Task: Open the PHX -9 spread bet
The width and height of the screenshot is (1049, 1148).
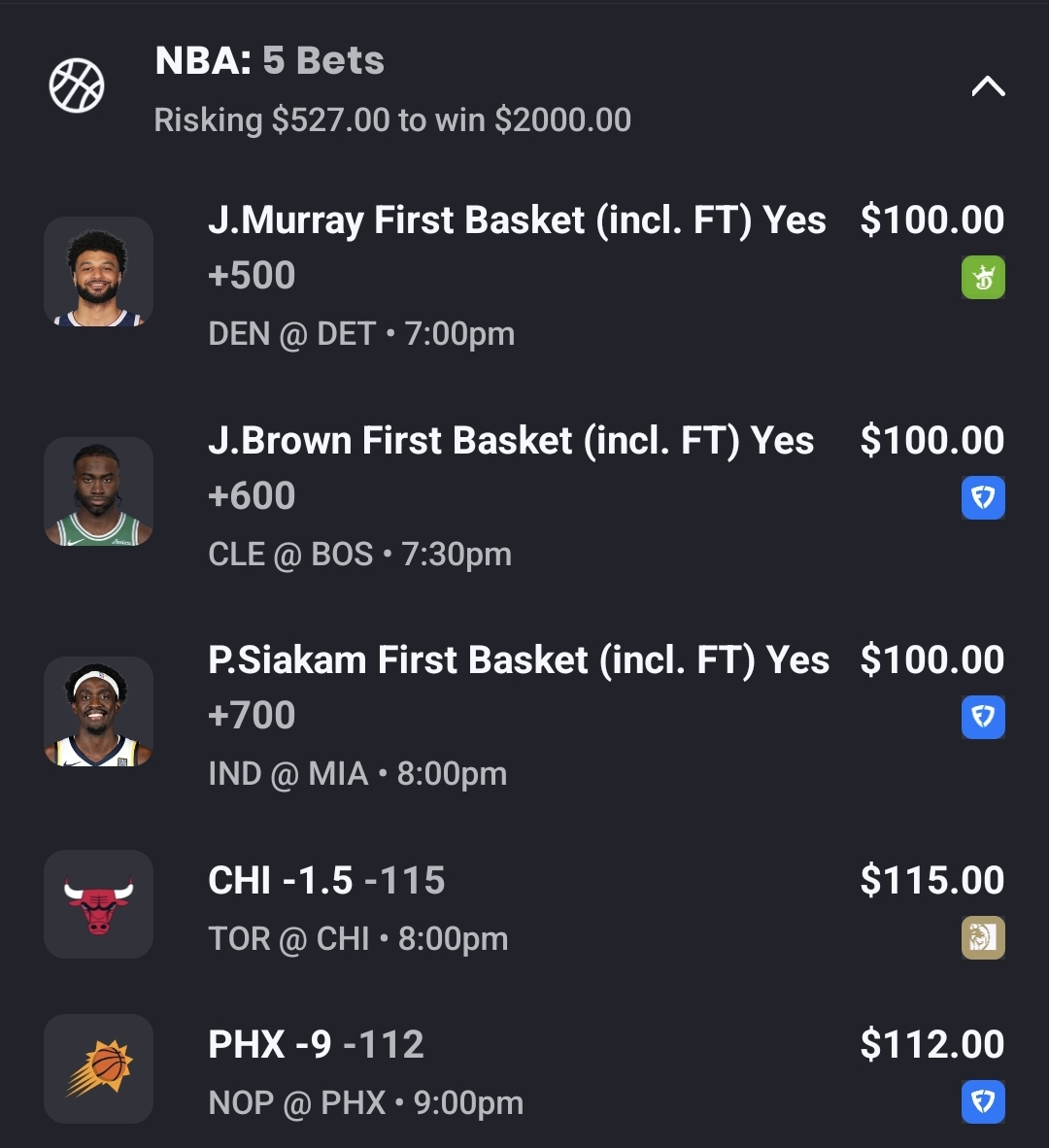Action: tap(317, 1046)
